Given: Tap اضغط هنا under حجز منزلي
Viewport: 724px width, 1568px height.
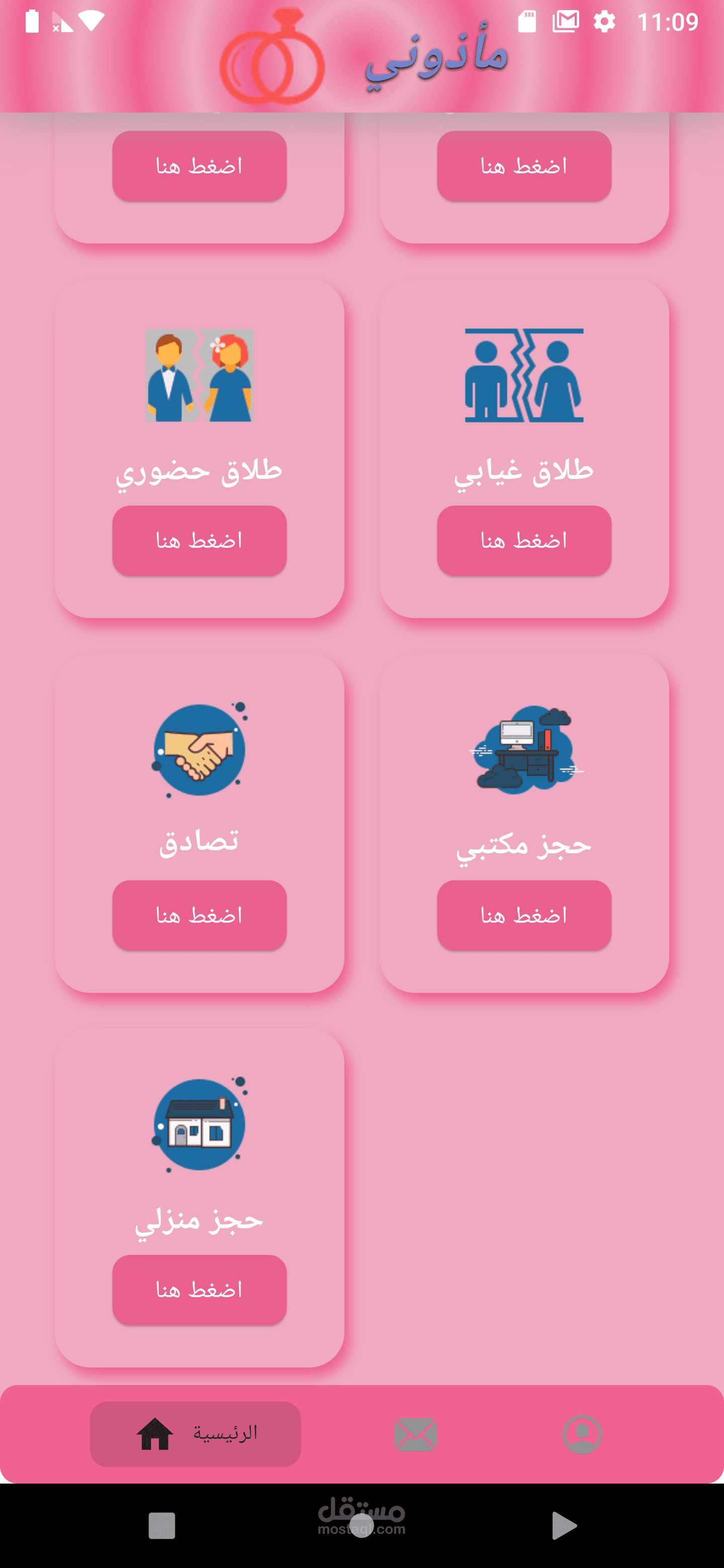Looking at the screenshot, I should (199, 1289).
